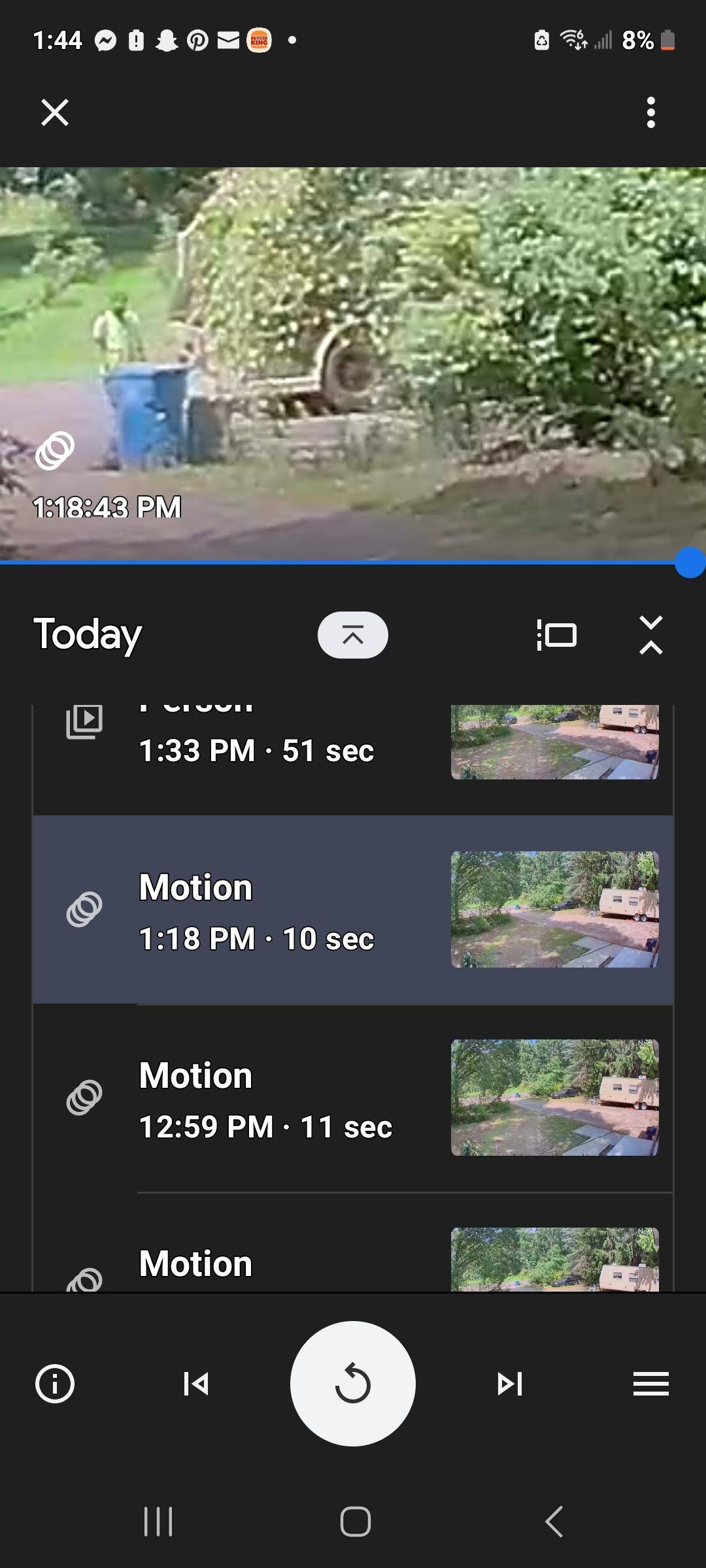Close the camera history view
Screen dimensions: 706x1568
point(55,112)
